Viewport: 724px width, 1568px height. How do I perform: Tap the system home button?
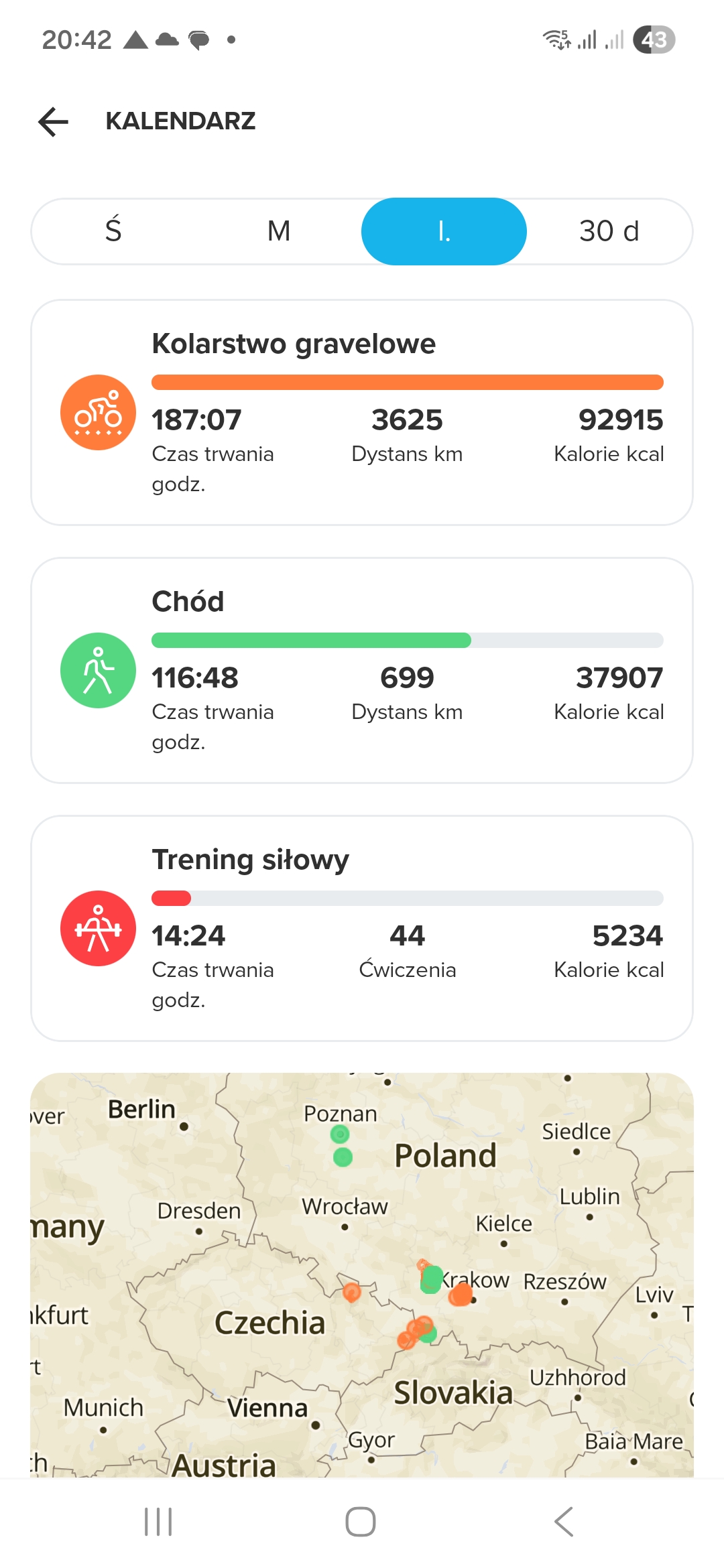pos(361,1522)
